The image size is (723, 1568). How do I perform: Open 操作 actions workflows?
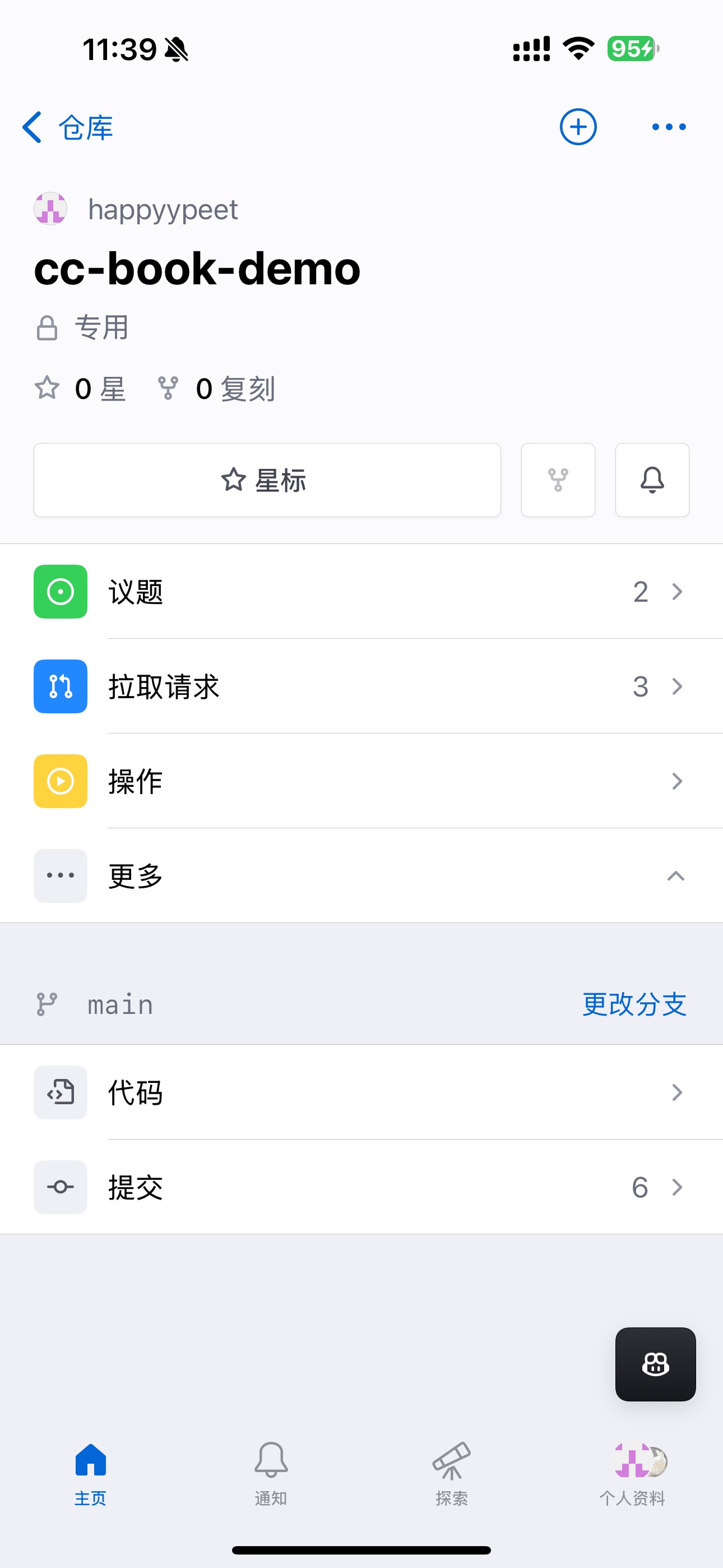point(361,781)
